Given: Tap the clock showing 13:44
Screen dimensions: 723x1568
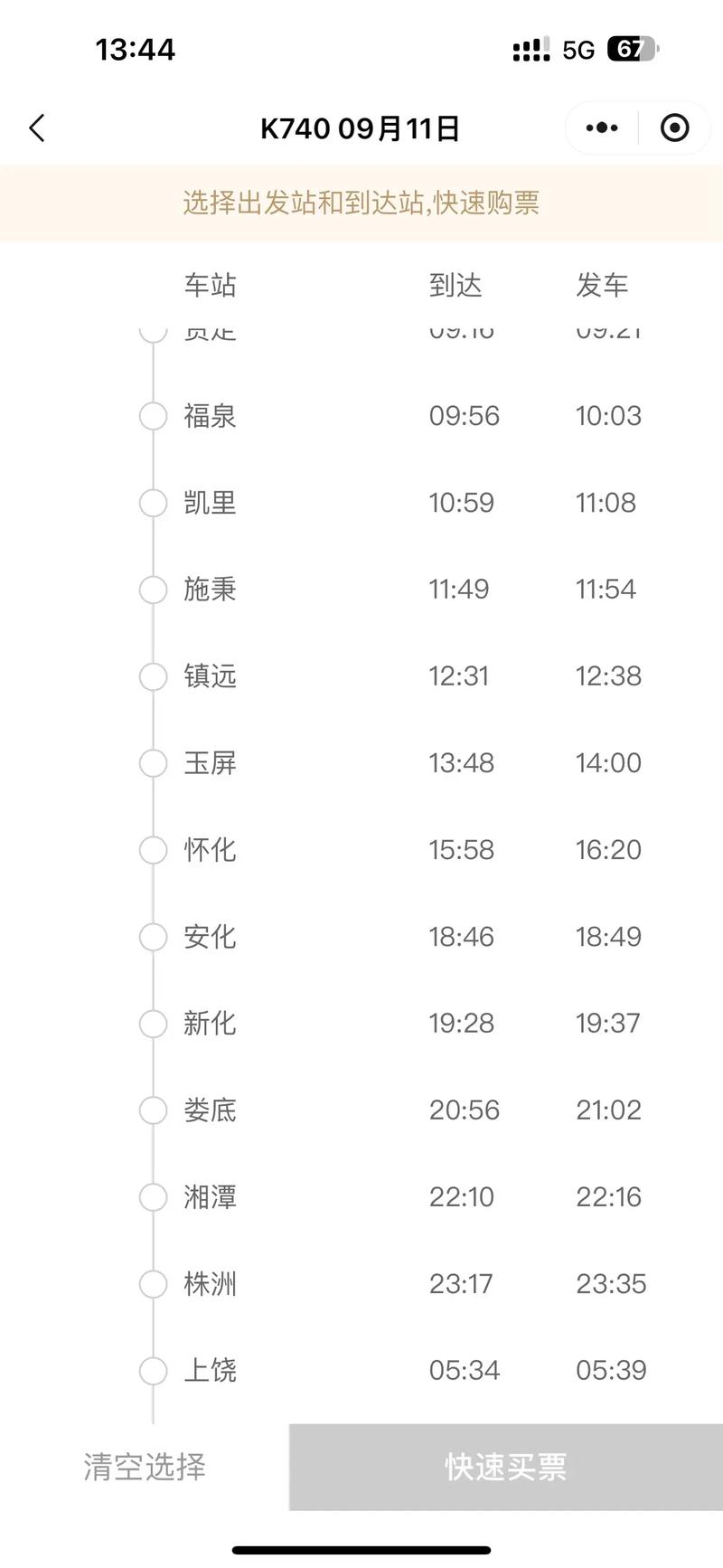Looking at the screenshot, I should click(x=137, y=50).
